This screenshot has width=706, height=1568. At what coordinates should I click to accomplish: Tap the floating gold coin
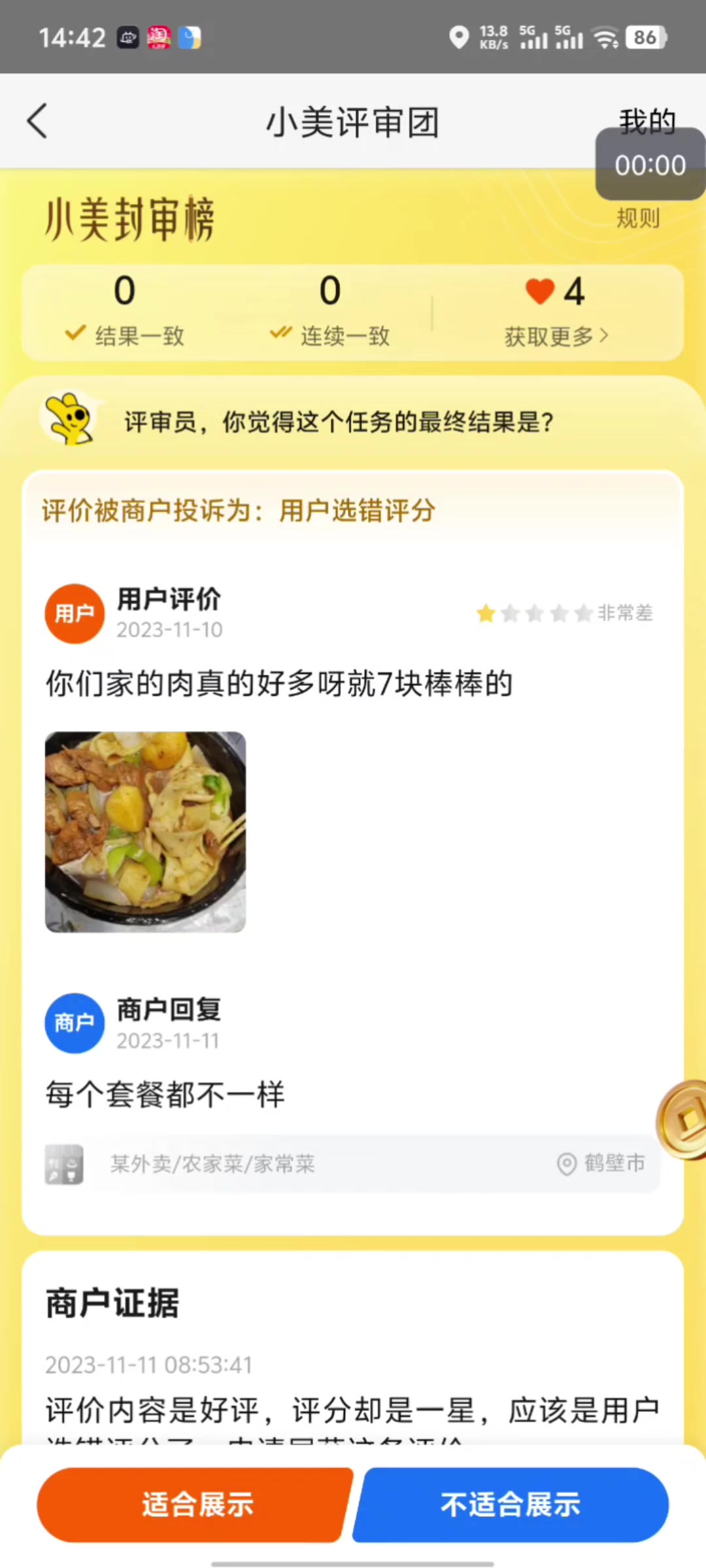[x=683, y=1119]
